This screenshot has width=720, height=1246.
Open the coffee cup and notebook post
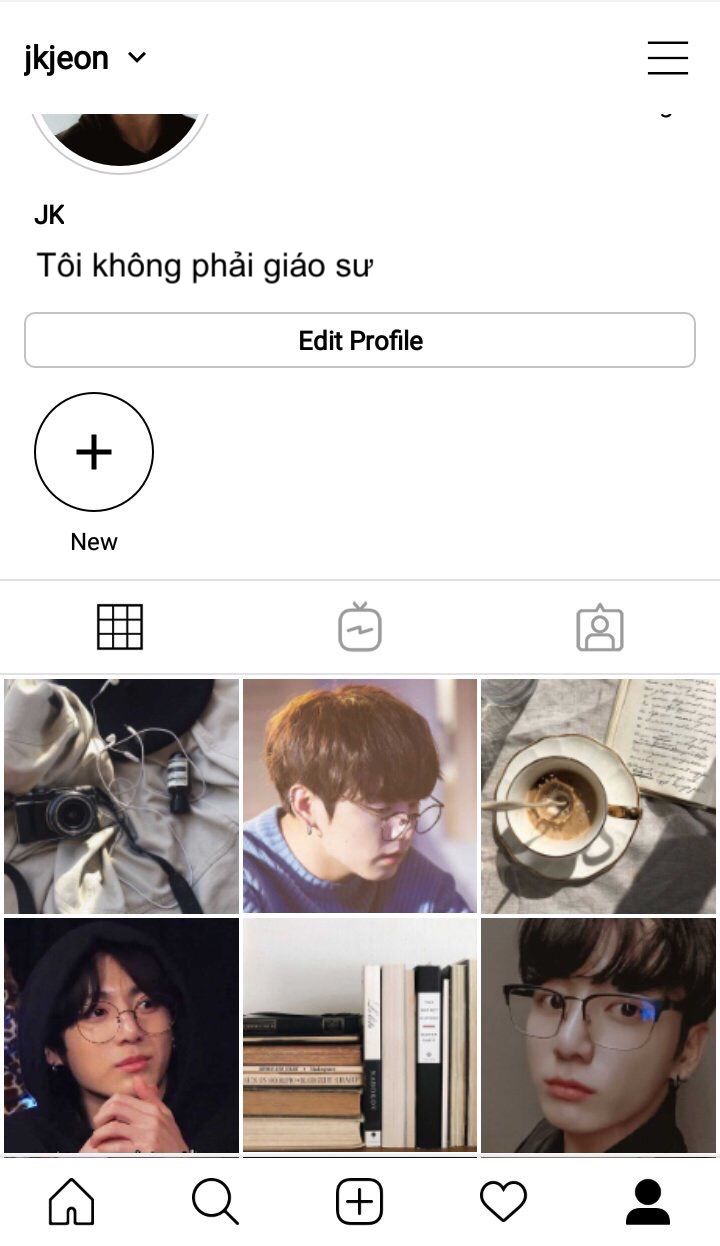pyautogui.click(x=598, y=795)
